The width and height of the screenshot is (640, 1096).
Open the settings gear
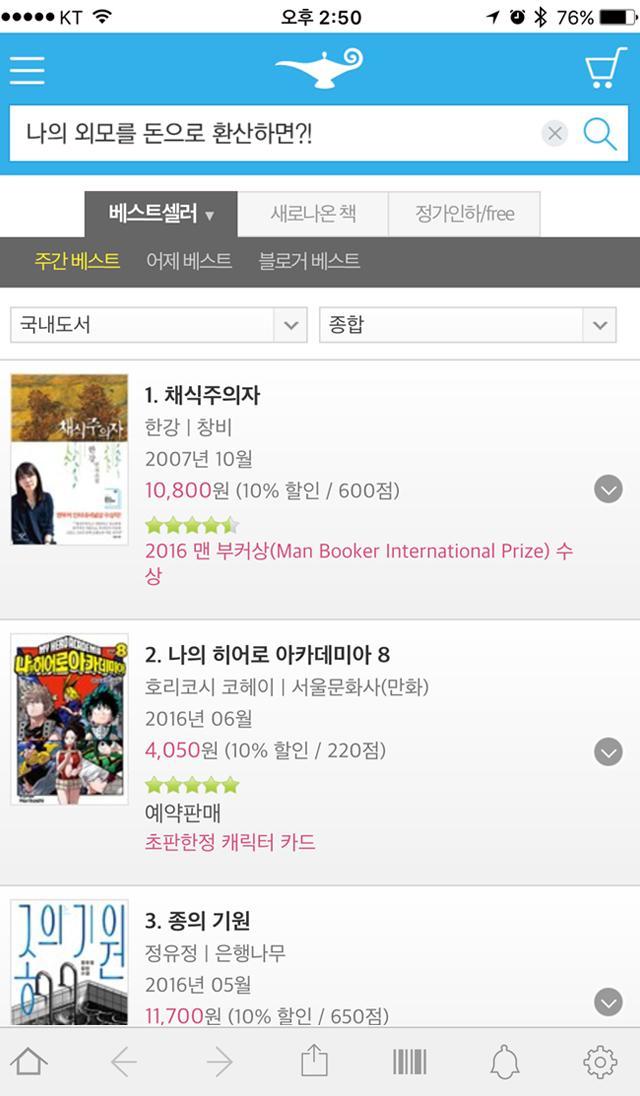[x=600, y=1061]
